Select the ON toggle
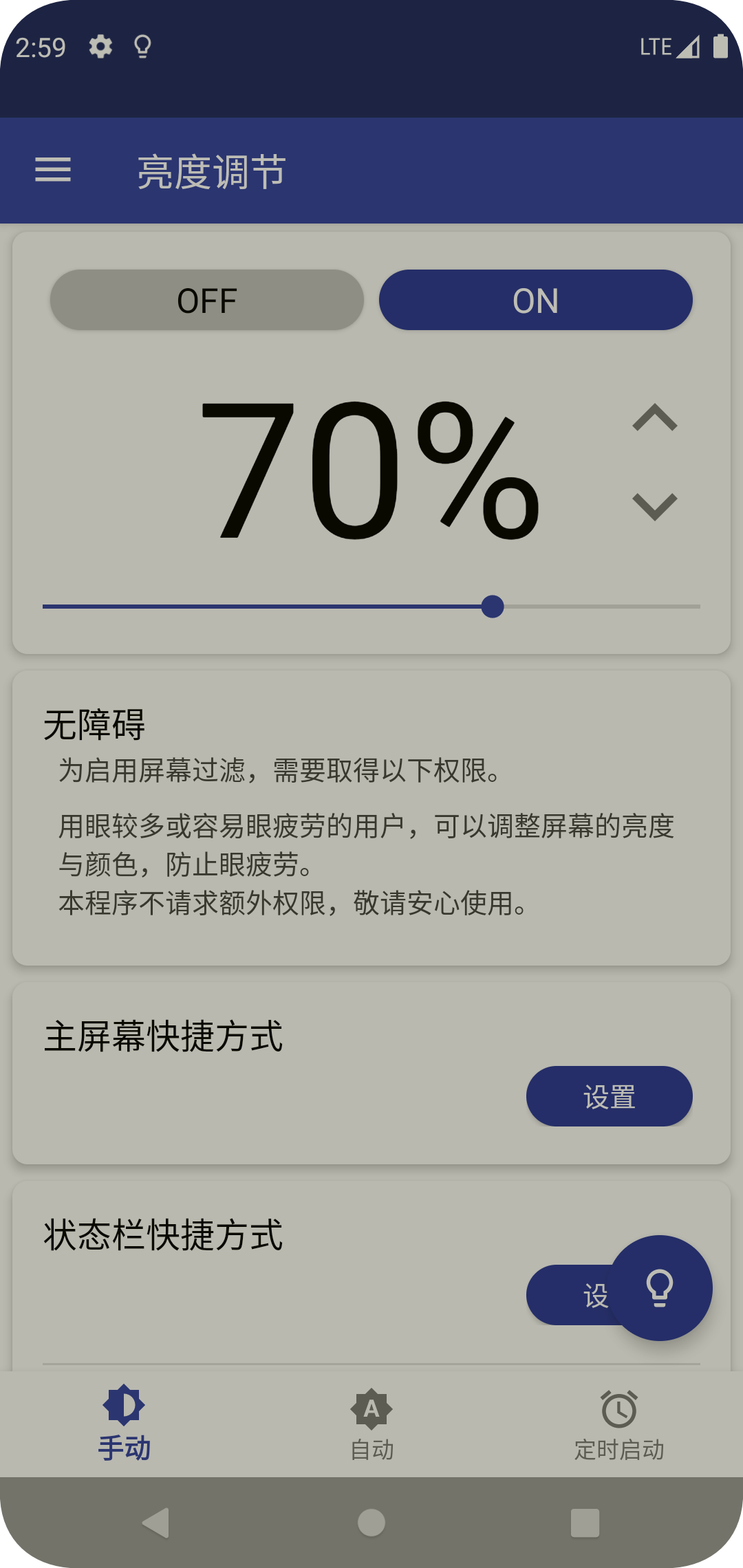 [x=536, y=300]
